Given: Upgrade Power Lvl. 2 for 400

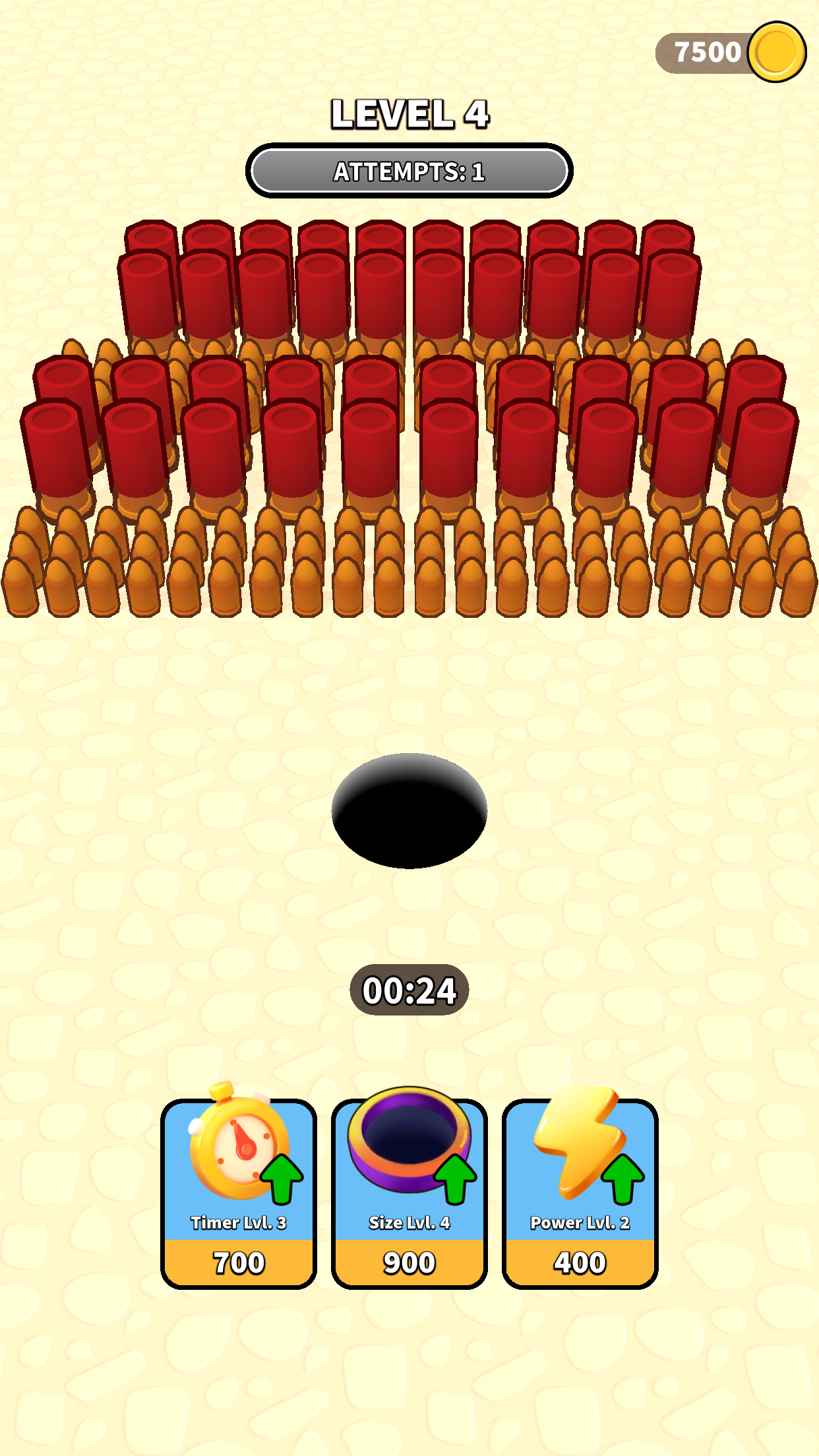Looking at the screenshot, I should pos(580,1194).
